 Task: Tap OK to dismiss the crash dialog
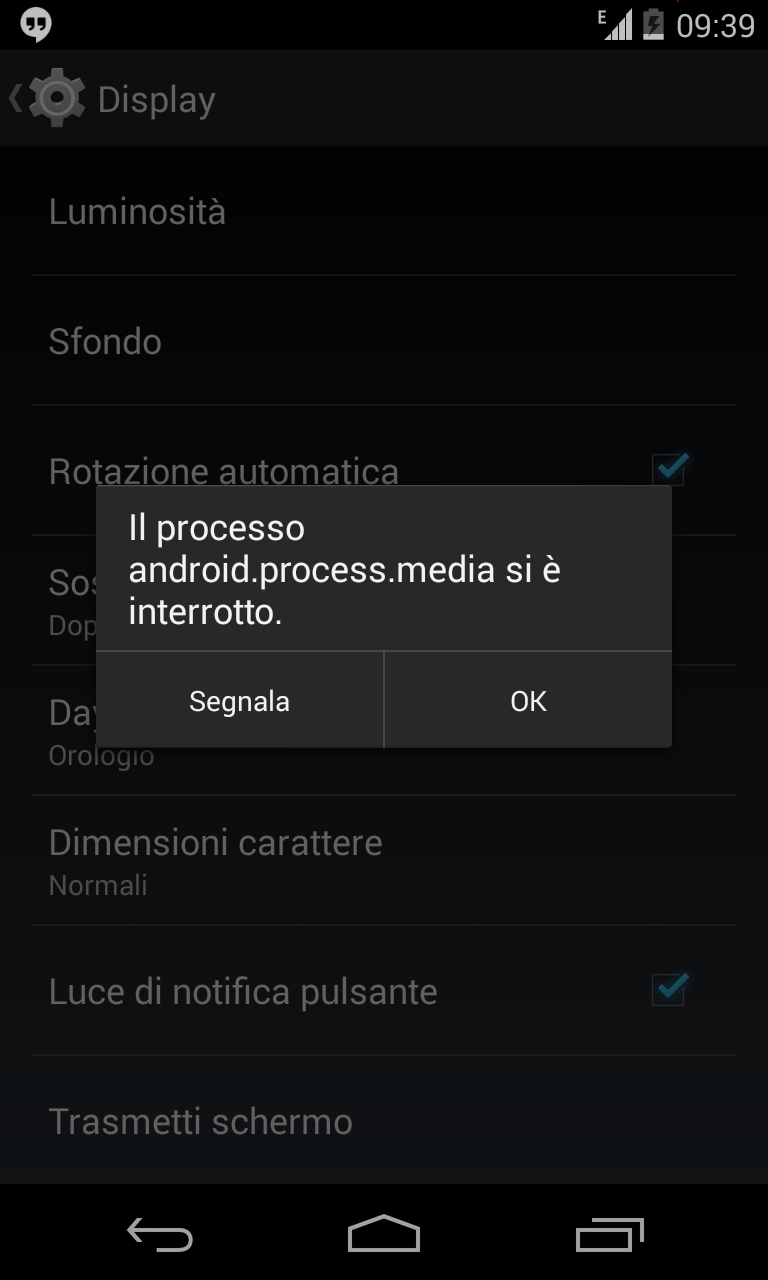coord(528,701)
